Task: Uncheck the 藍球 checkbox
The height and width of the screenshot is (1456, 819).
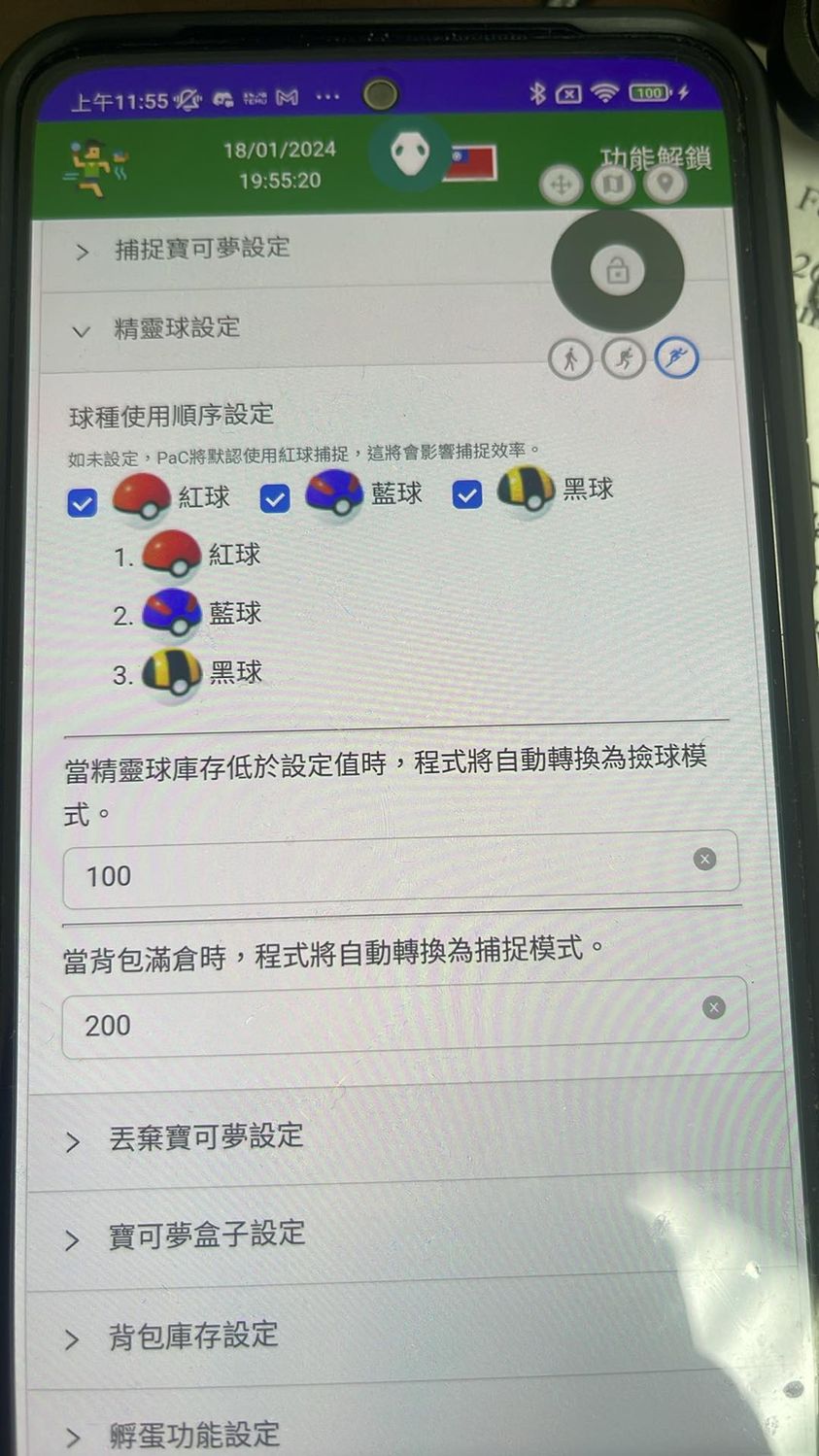Action: tap(275, 499)
